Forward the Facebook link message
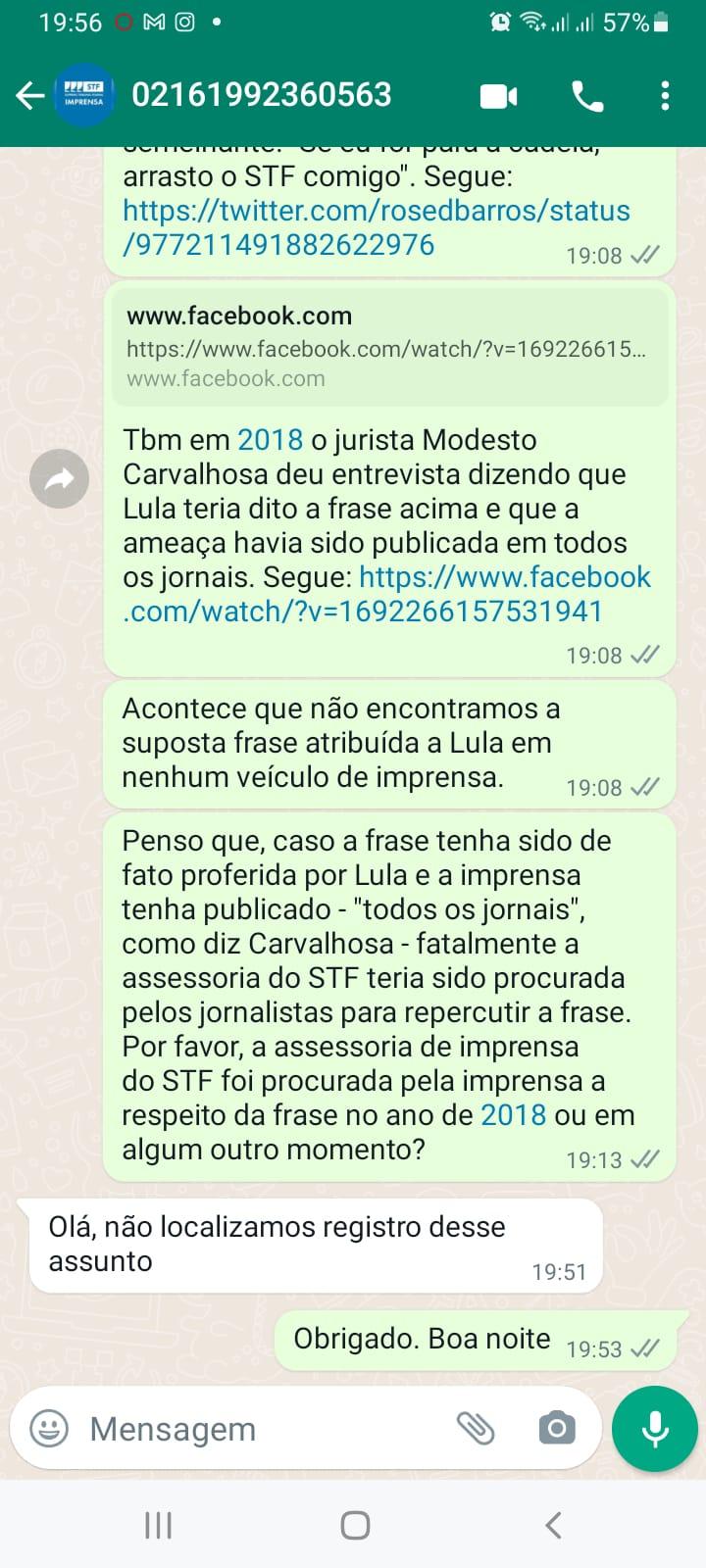The height and width of the screenshot is (1568, 706). point(60,479)
